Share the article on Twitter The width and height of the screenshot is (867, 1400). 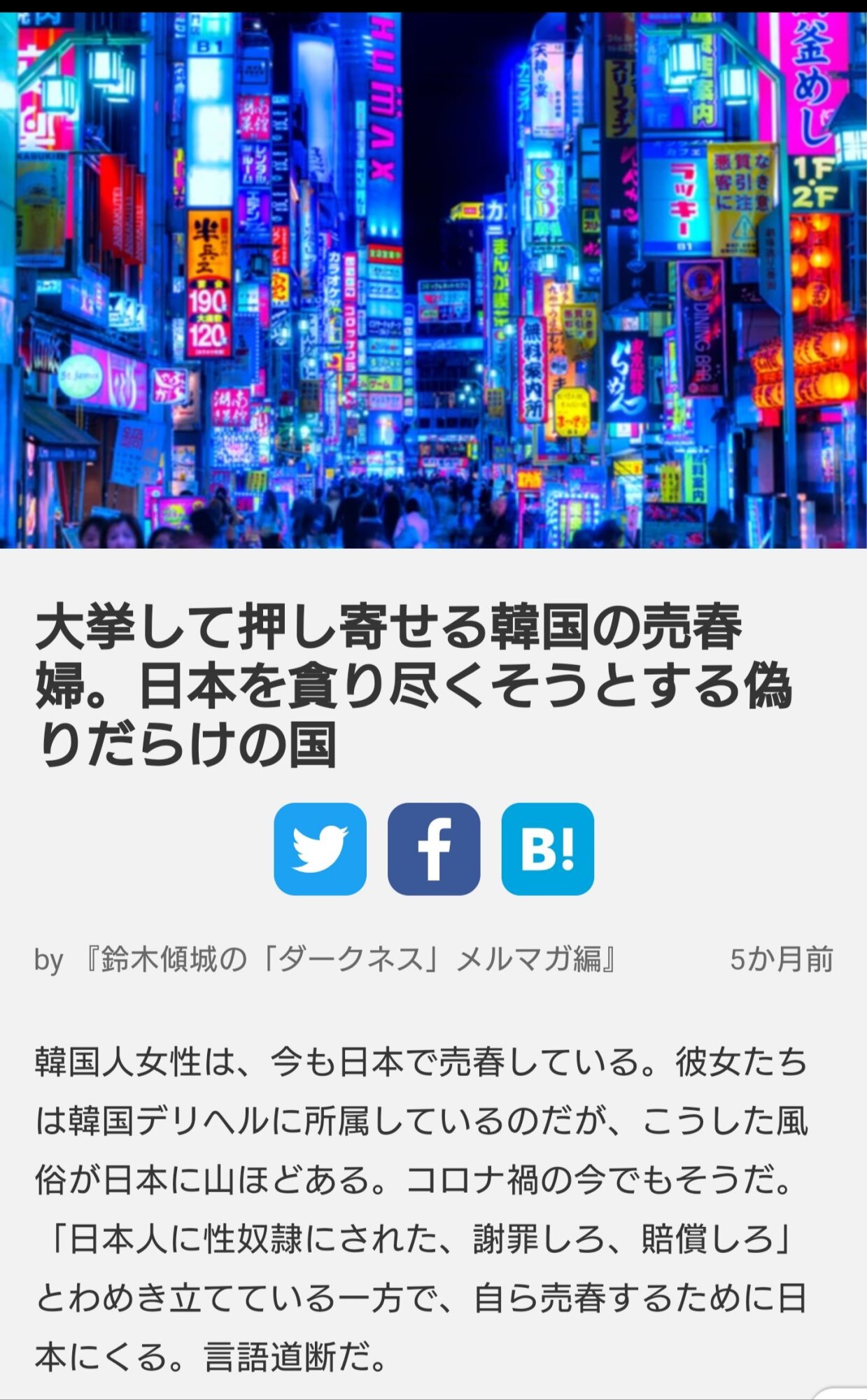(x=320, y=848)
